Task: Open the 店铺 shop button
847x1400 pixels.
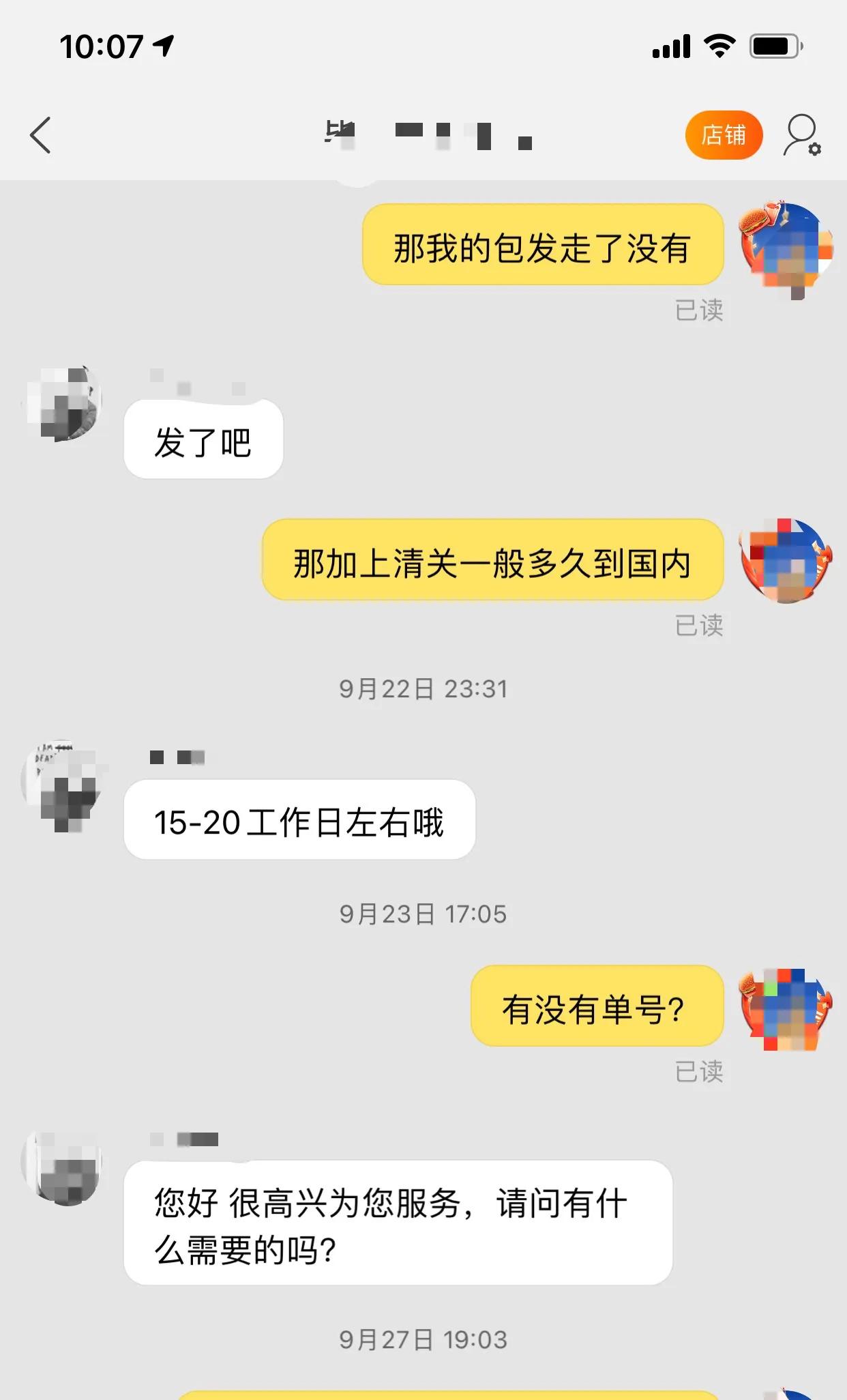Action: [x=724, y=135]
